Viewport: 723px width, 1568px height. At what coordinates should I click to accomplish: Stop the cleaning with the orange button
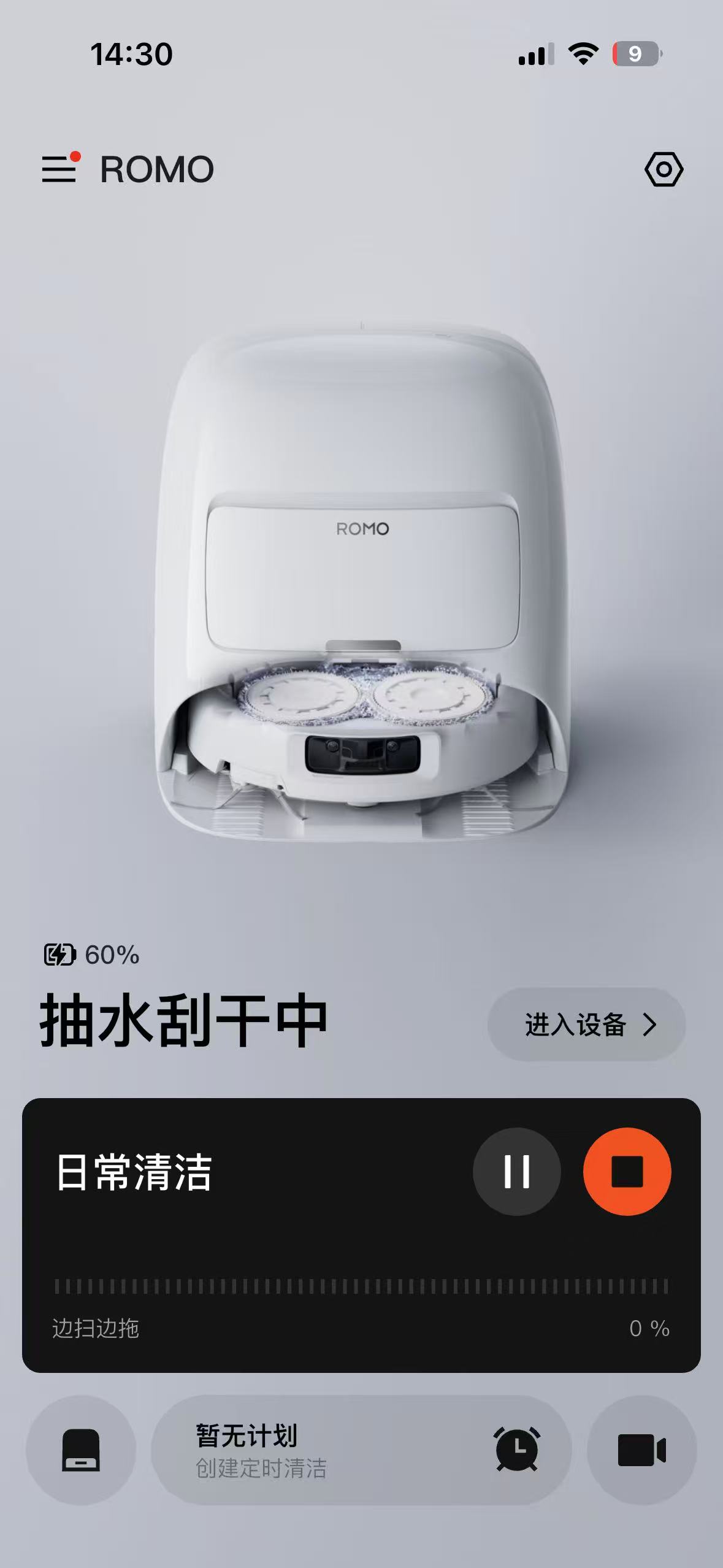click(627, 1171)
